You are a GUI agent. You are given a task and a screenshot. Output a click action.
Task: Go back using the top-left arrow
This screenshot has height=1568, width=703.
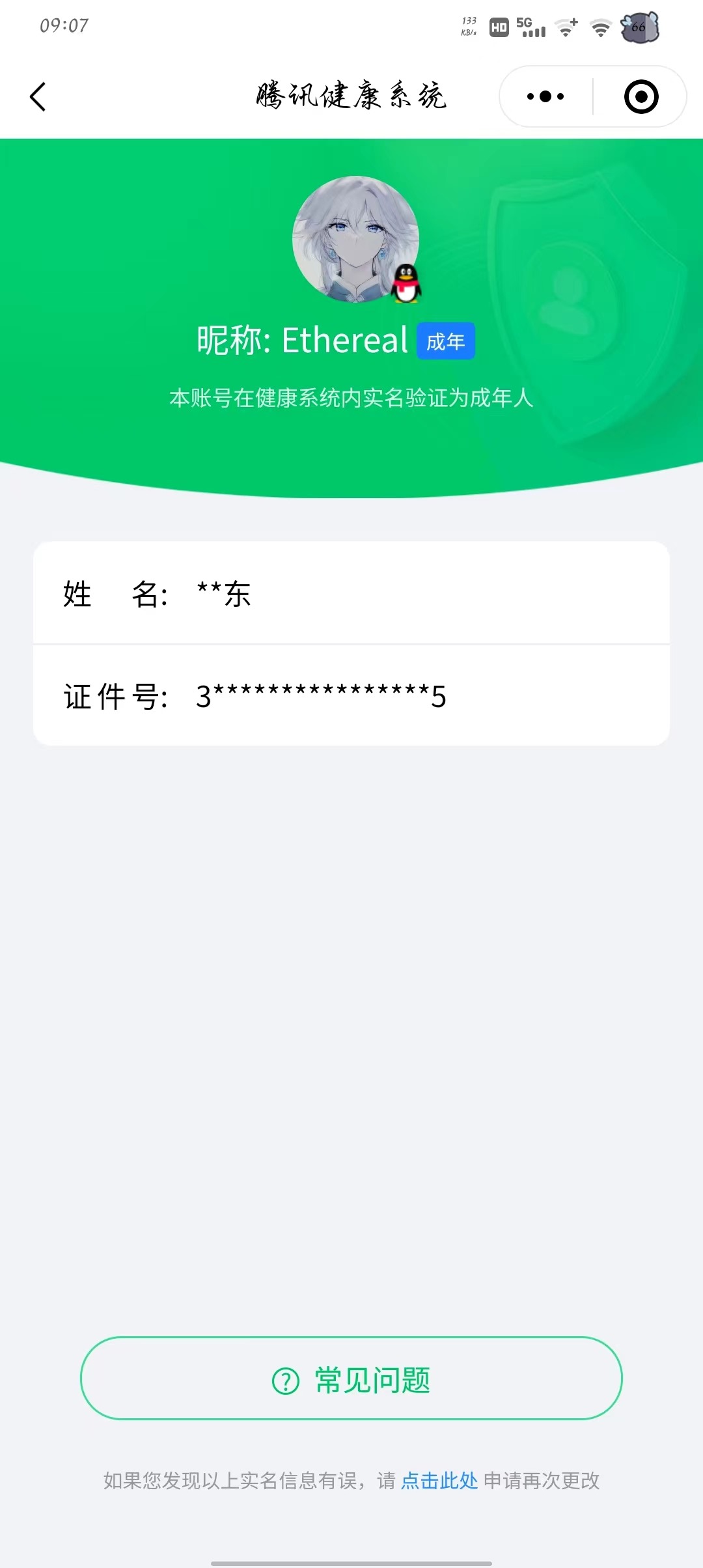[x=38, y=96]
